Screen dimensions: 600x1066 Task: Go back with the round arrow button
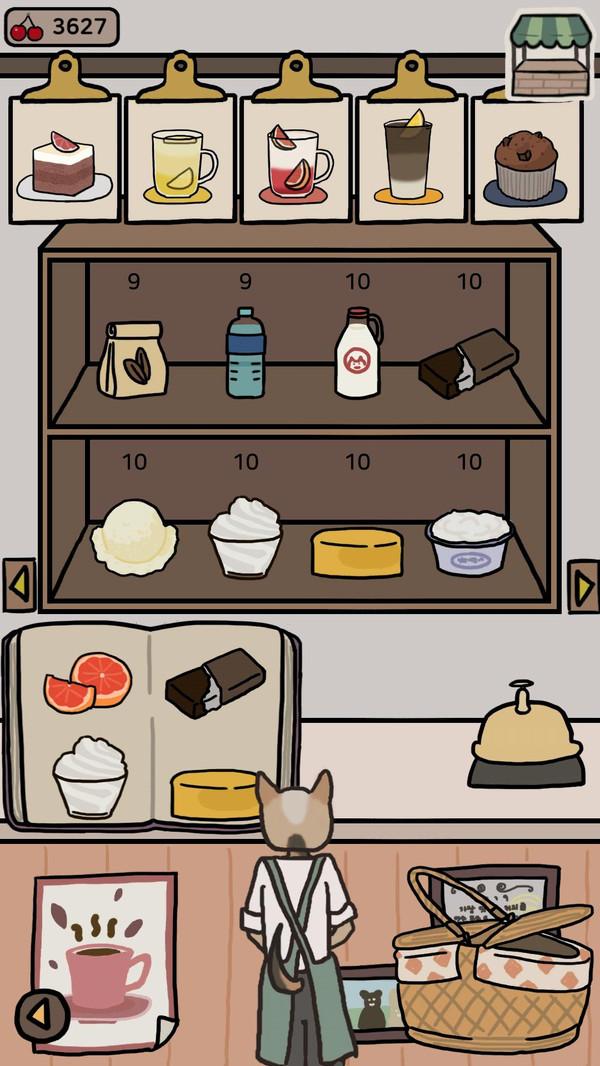tap(41, 1016)
